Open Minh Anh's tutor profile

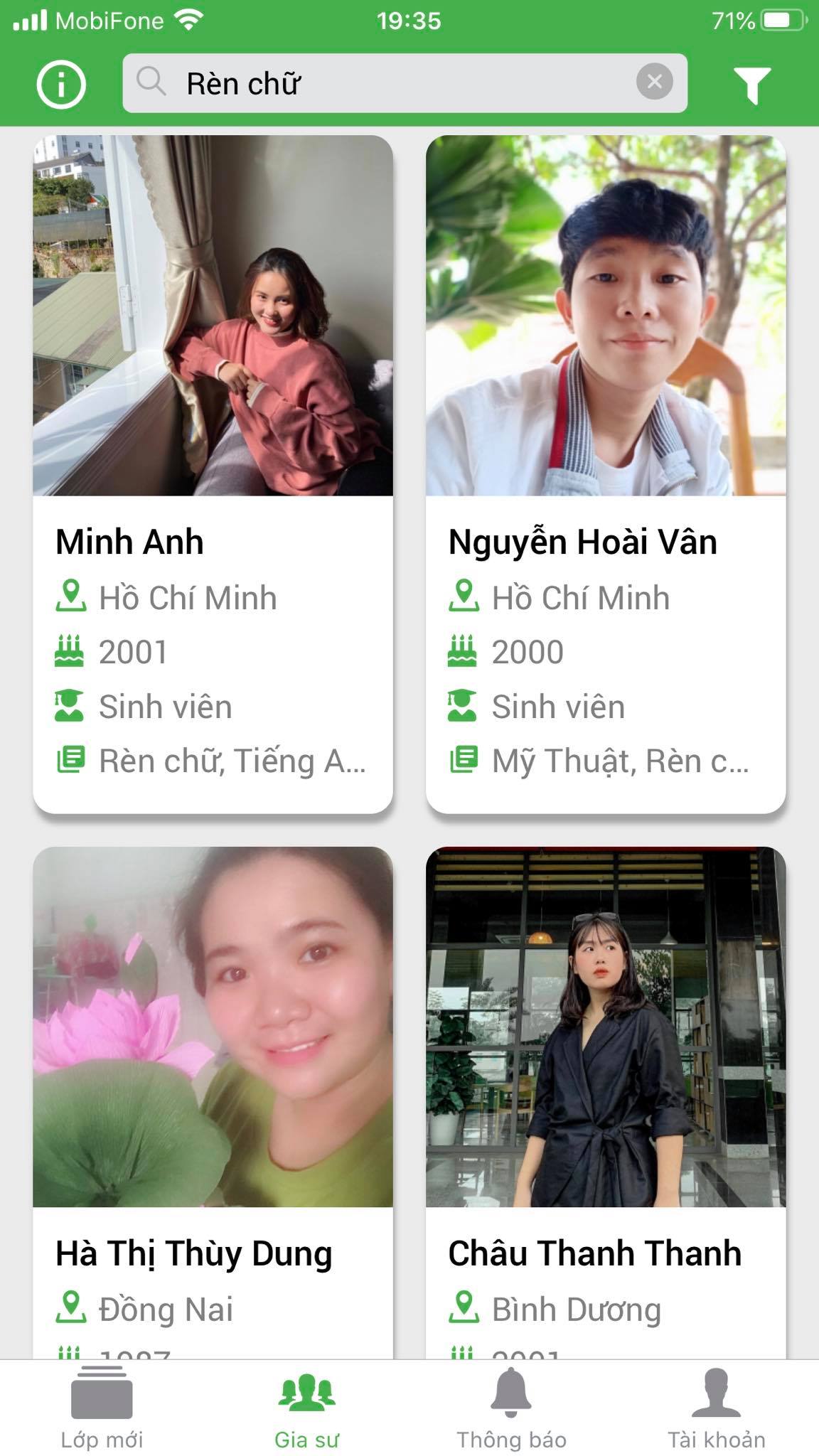(213, 473)
